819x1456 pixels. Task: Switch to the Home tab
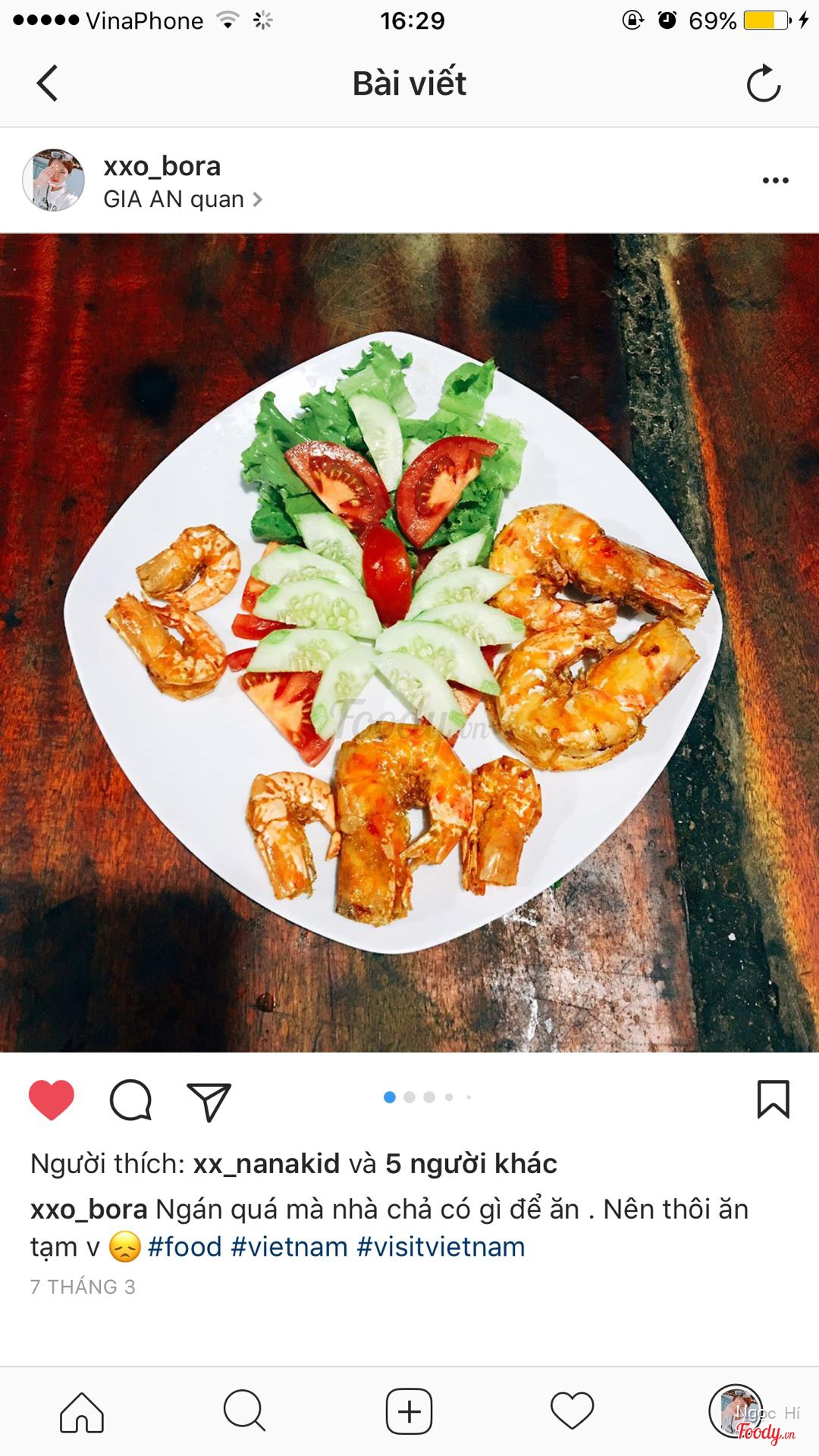pos(82,1412)
